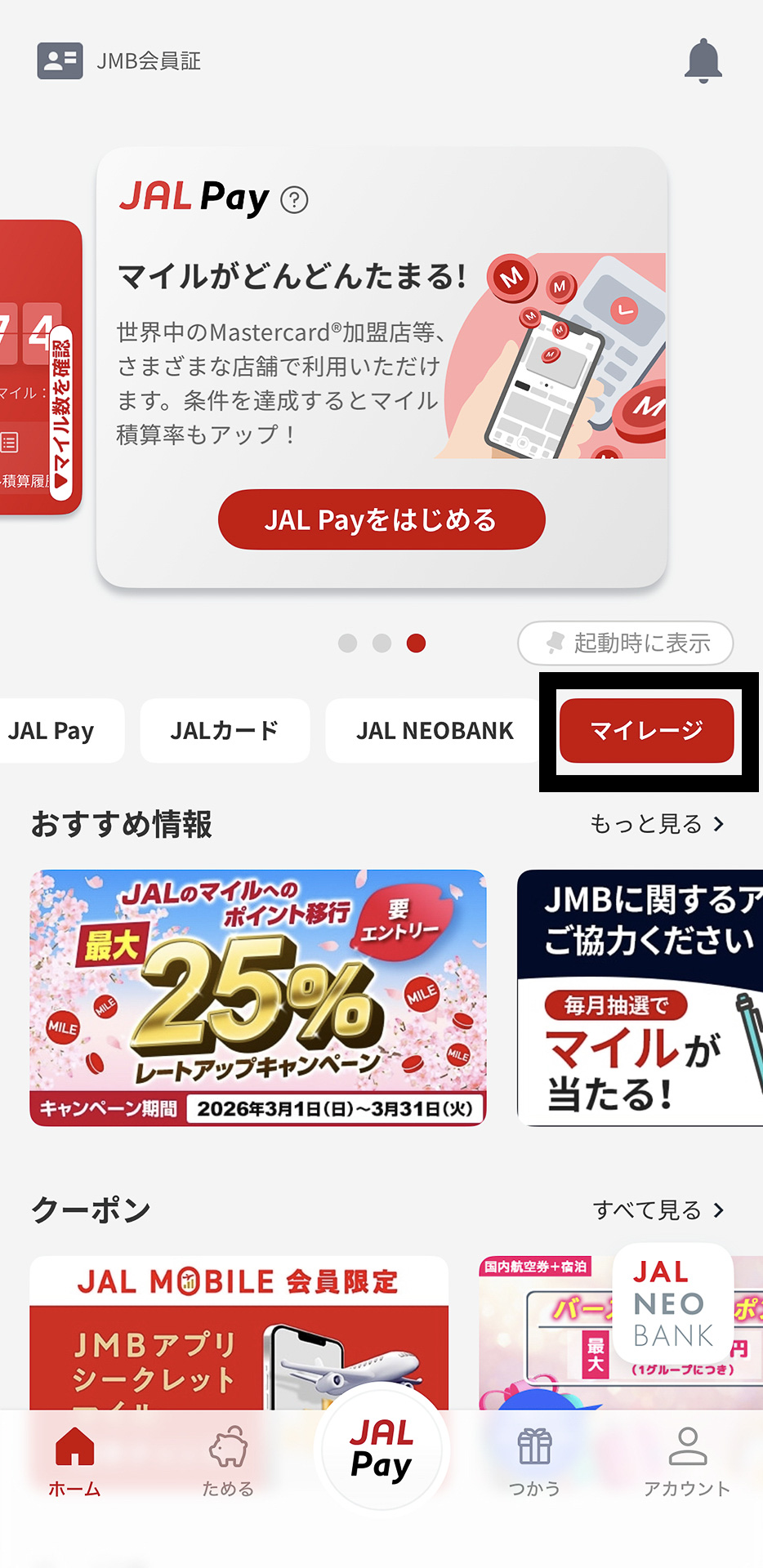Image resolution: width=763 pixels, height=1568 pixels.
Task: Select the first carousel indicator dot
Action: [x=346, y=643]
